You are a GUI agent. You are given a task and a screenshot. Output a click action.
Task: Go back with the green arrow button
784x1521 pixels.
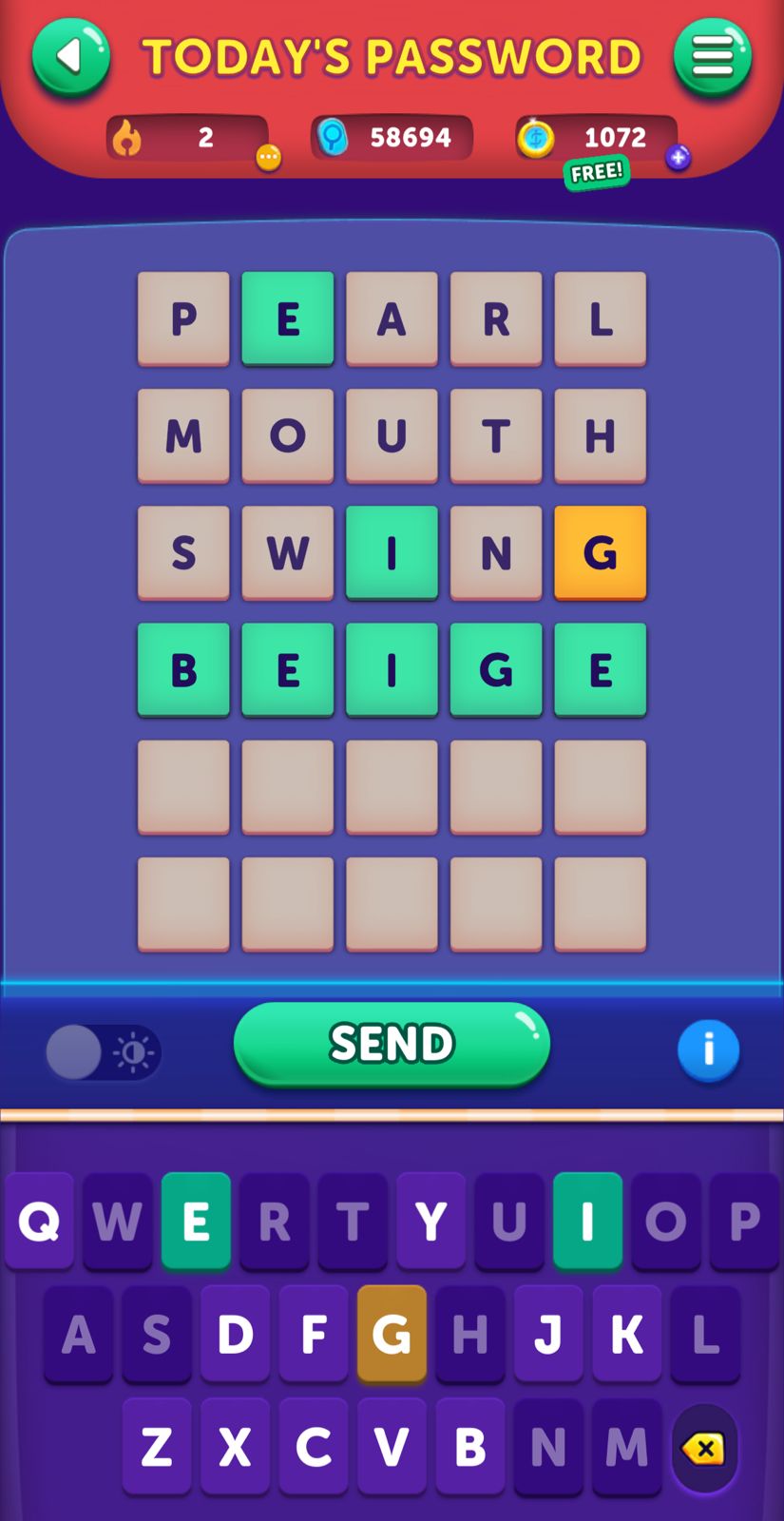(x=71, y=58)
